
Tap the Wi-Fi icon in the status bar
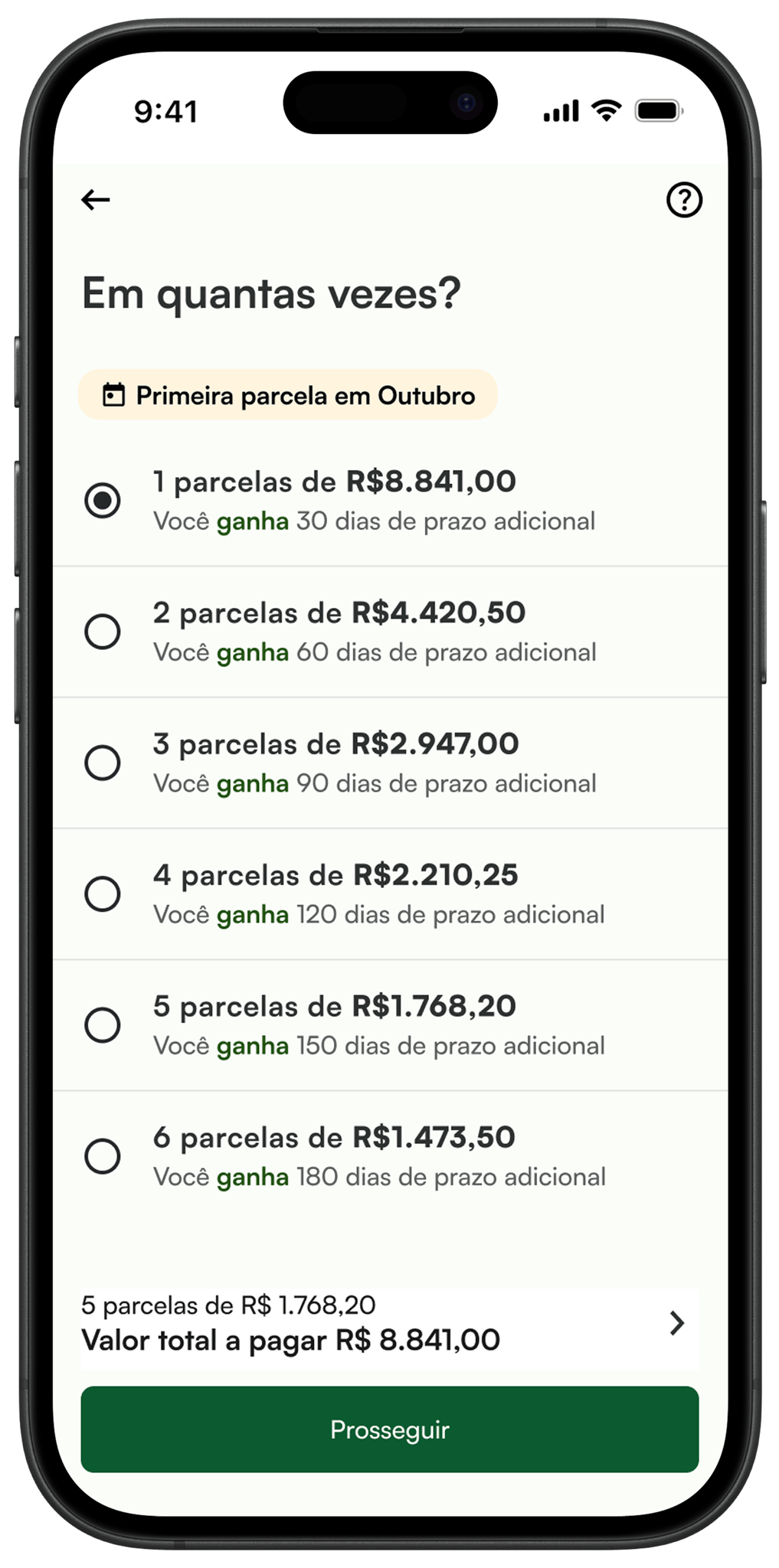[606, 110]
